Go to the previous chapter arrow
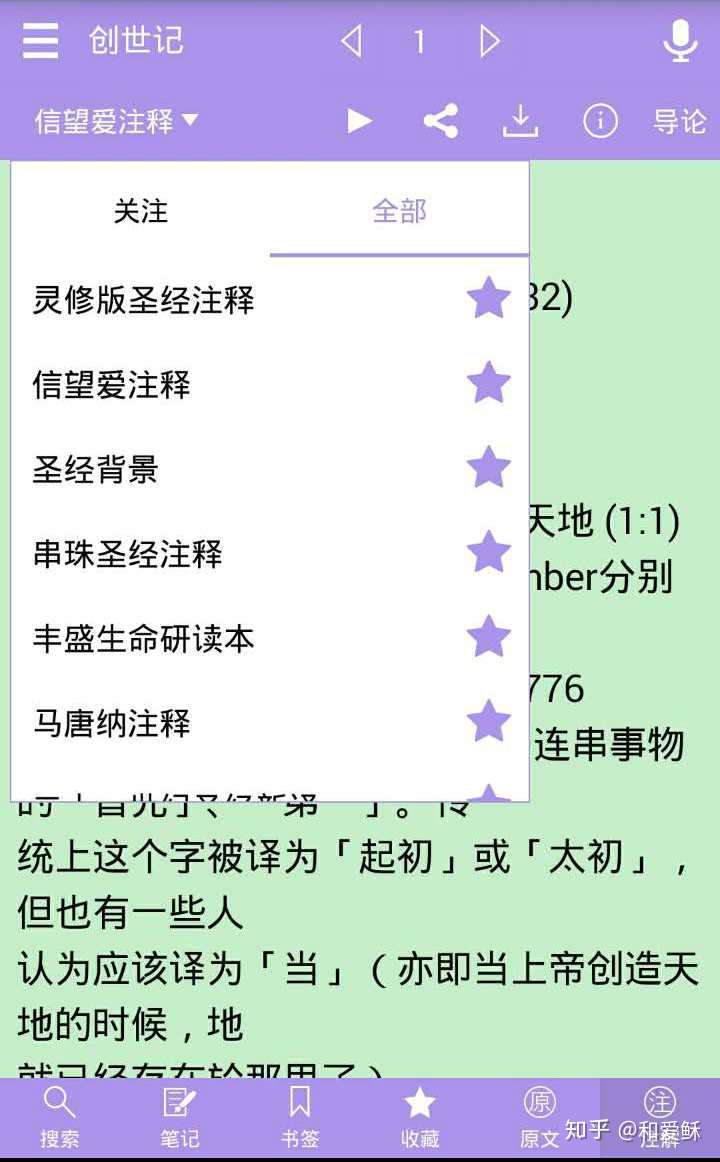This screenshot has width=720, height=1162. [352, 42]
